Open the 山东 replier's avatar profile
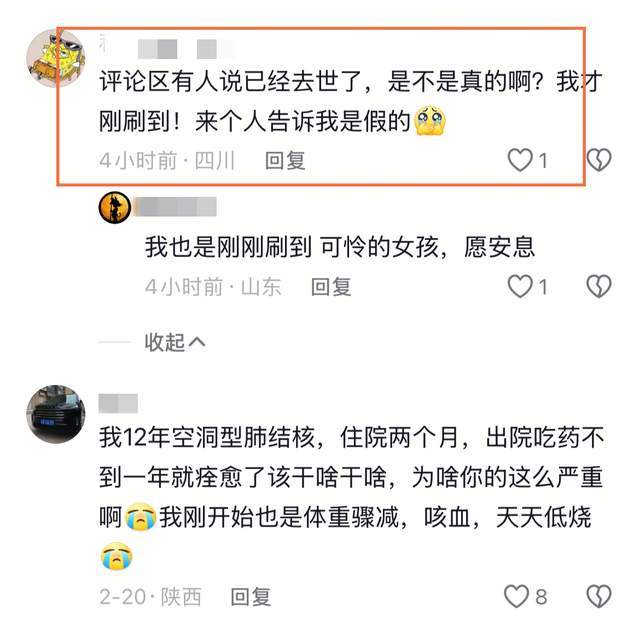640x619 pixels. tap(114, 209)
